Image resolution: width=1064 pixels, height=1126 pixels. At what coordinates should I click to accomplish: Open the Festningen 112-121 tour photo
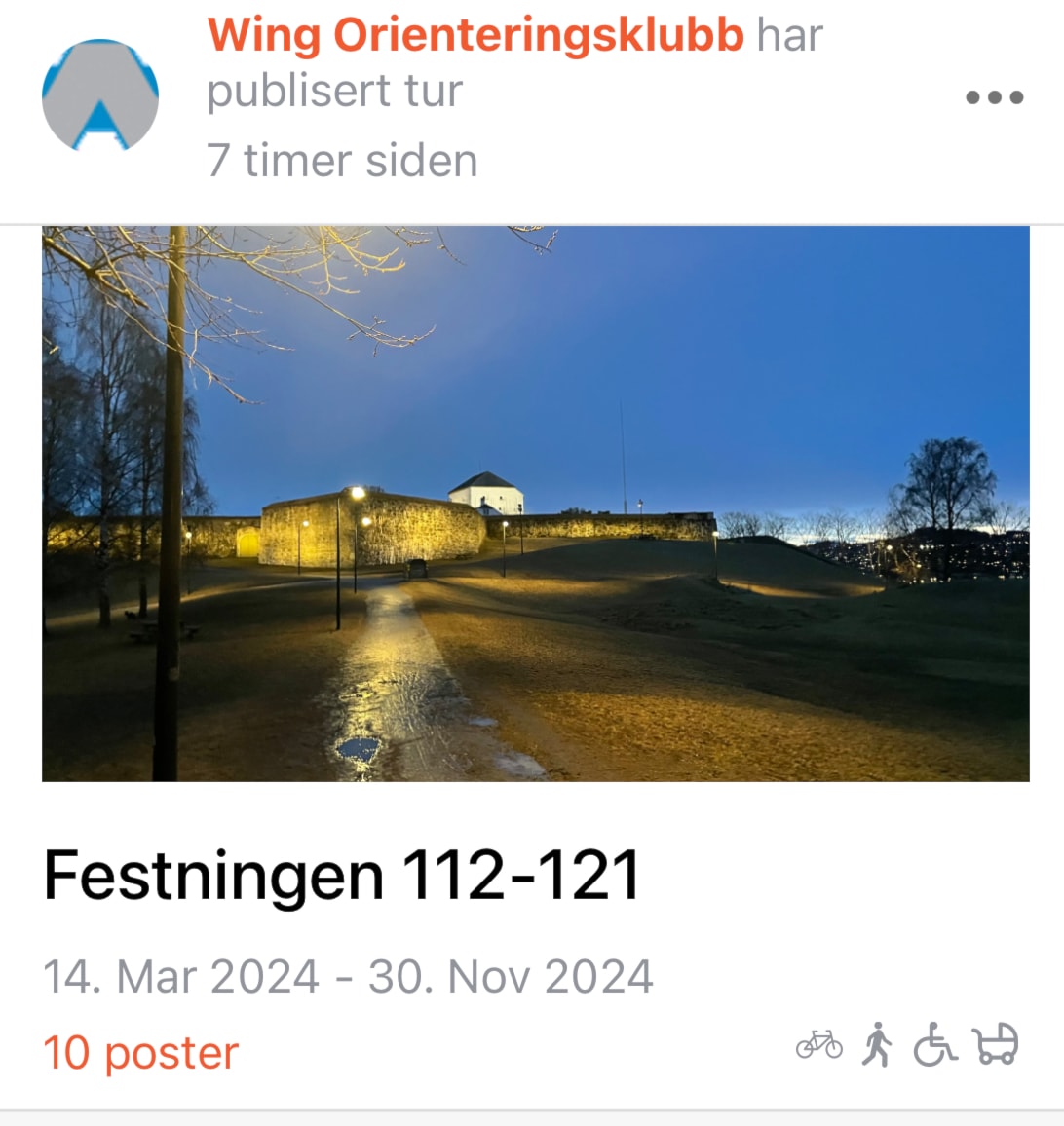[x=535, y=504]
